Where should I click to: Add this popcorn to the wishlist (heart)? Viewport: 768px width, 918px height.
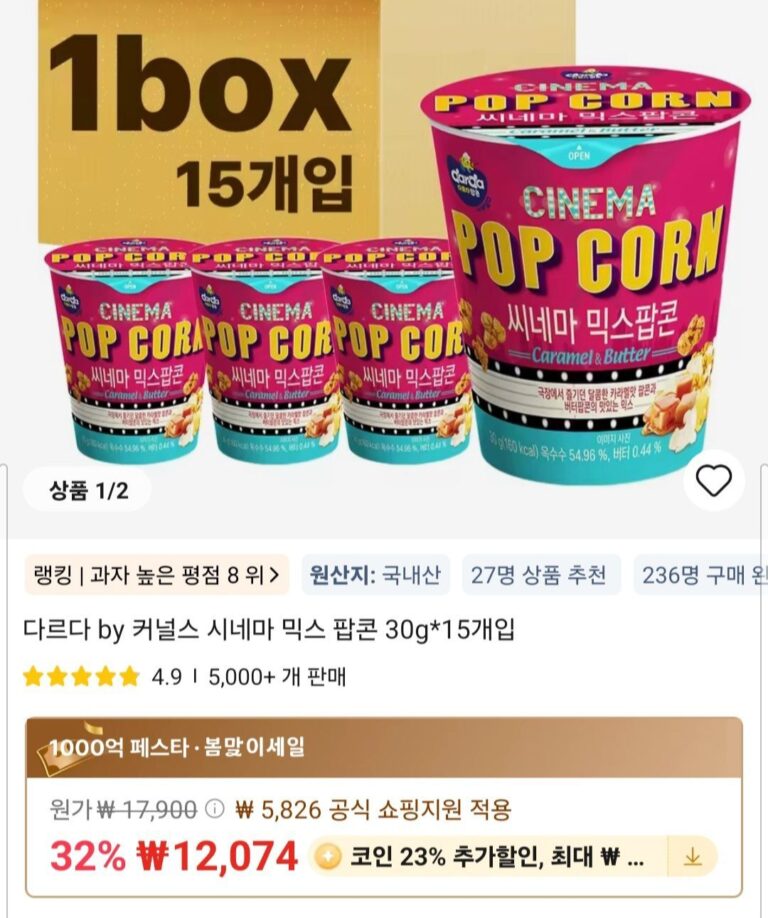point(714,483)
